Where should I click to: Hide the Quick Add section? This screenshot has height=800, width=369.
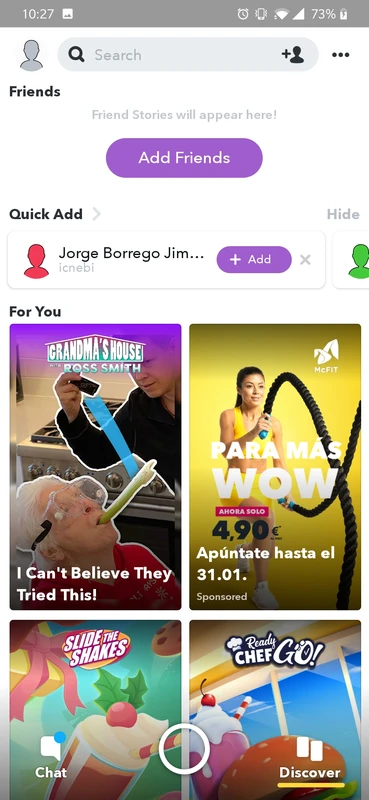(343, 214)
